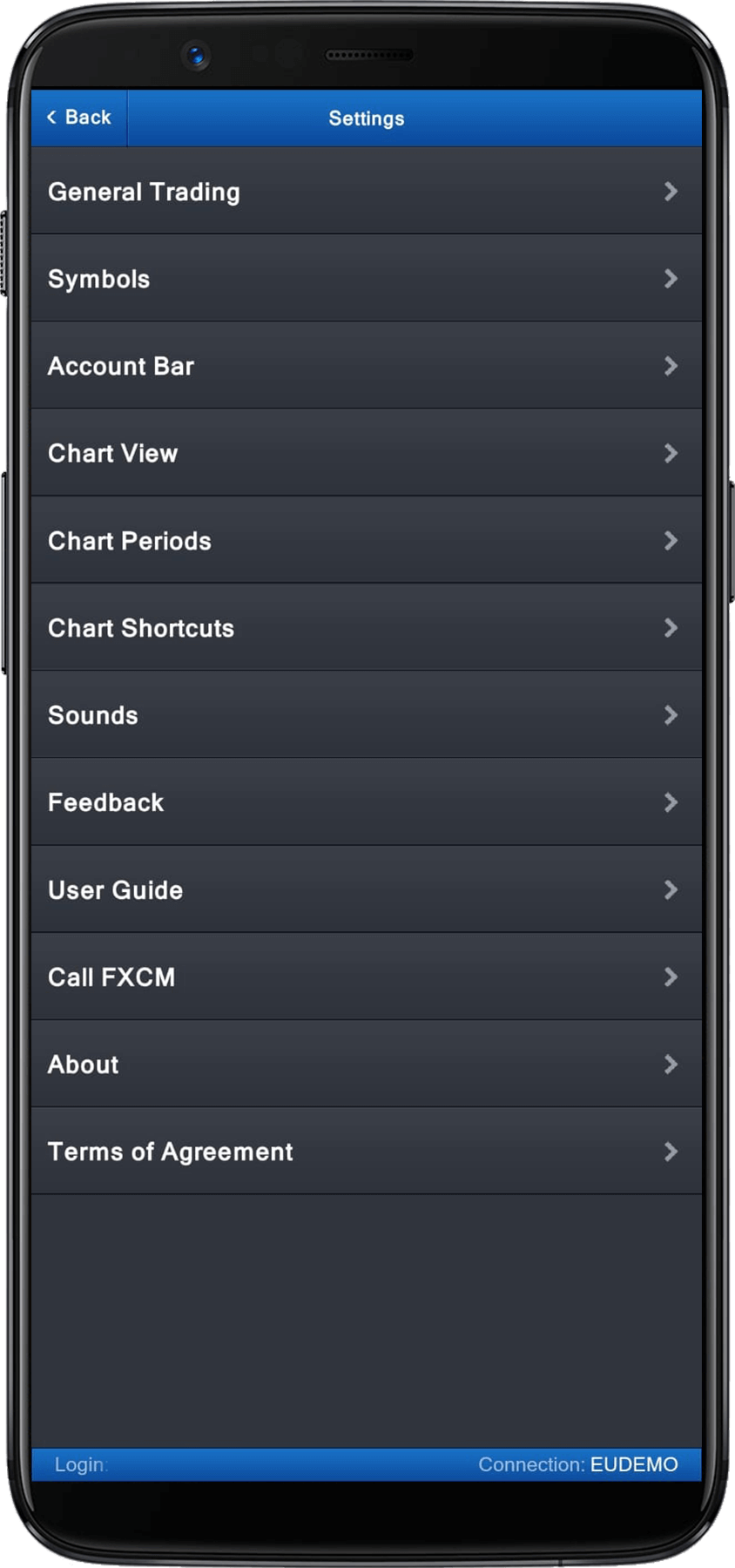Click the User Guide chevron icon
This screenshot has width=735, height=1568.
pos(671,889)
